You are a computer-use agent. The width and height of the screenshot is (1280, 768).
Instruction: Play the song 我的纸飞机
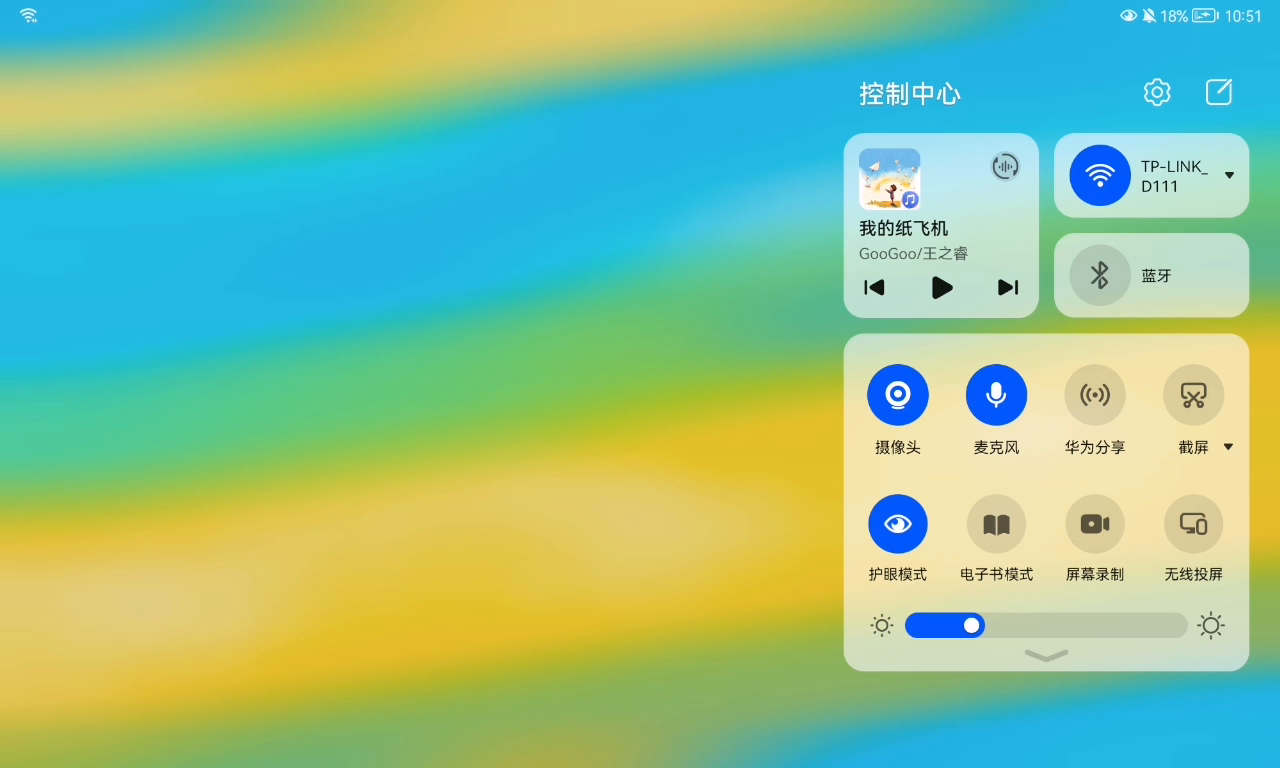[941, 287]
